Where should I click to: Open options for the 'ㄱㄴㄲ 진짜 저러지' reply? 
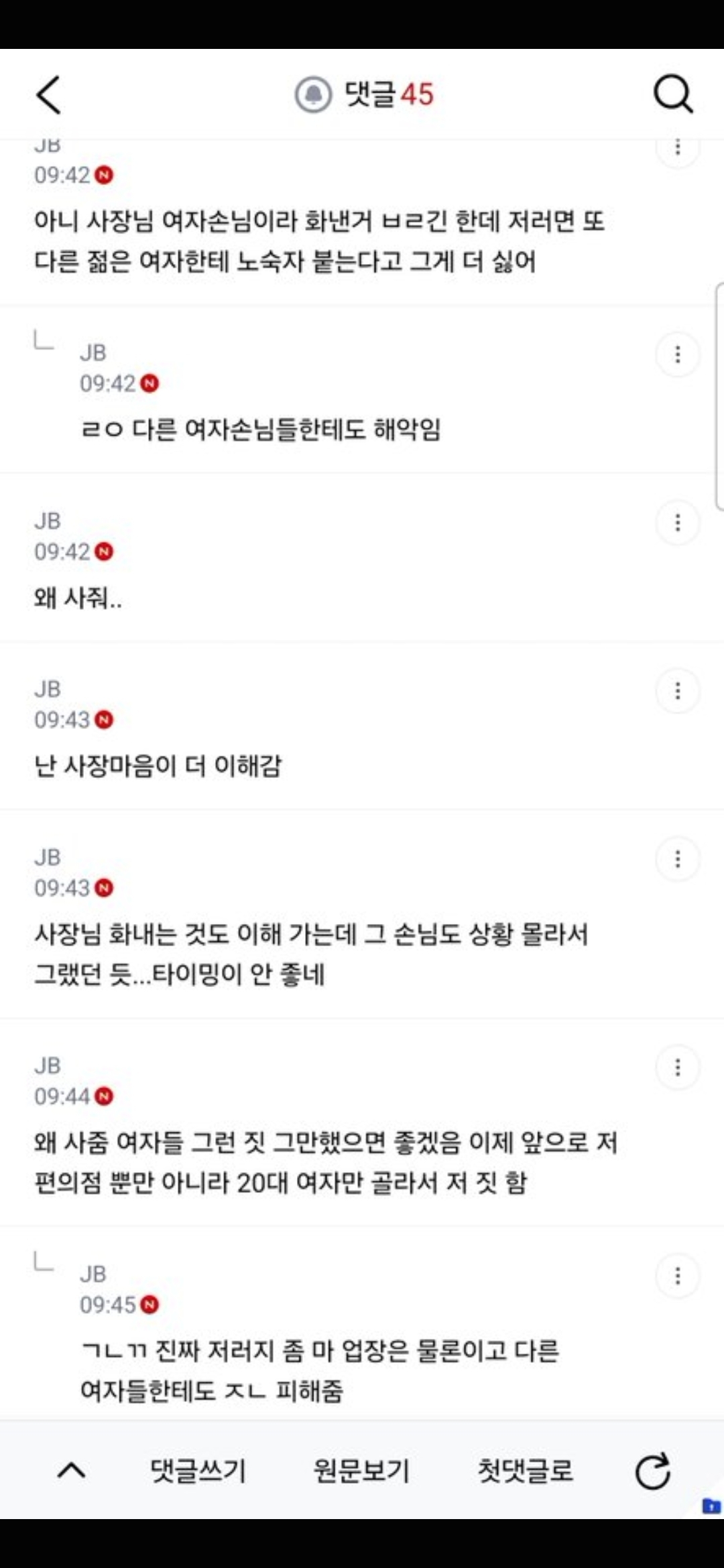click(x=678, y=1276)
